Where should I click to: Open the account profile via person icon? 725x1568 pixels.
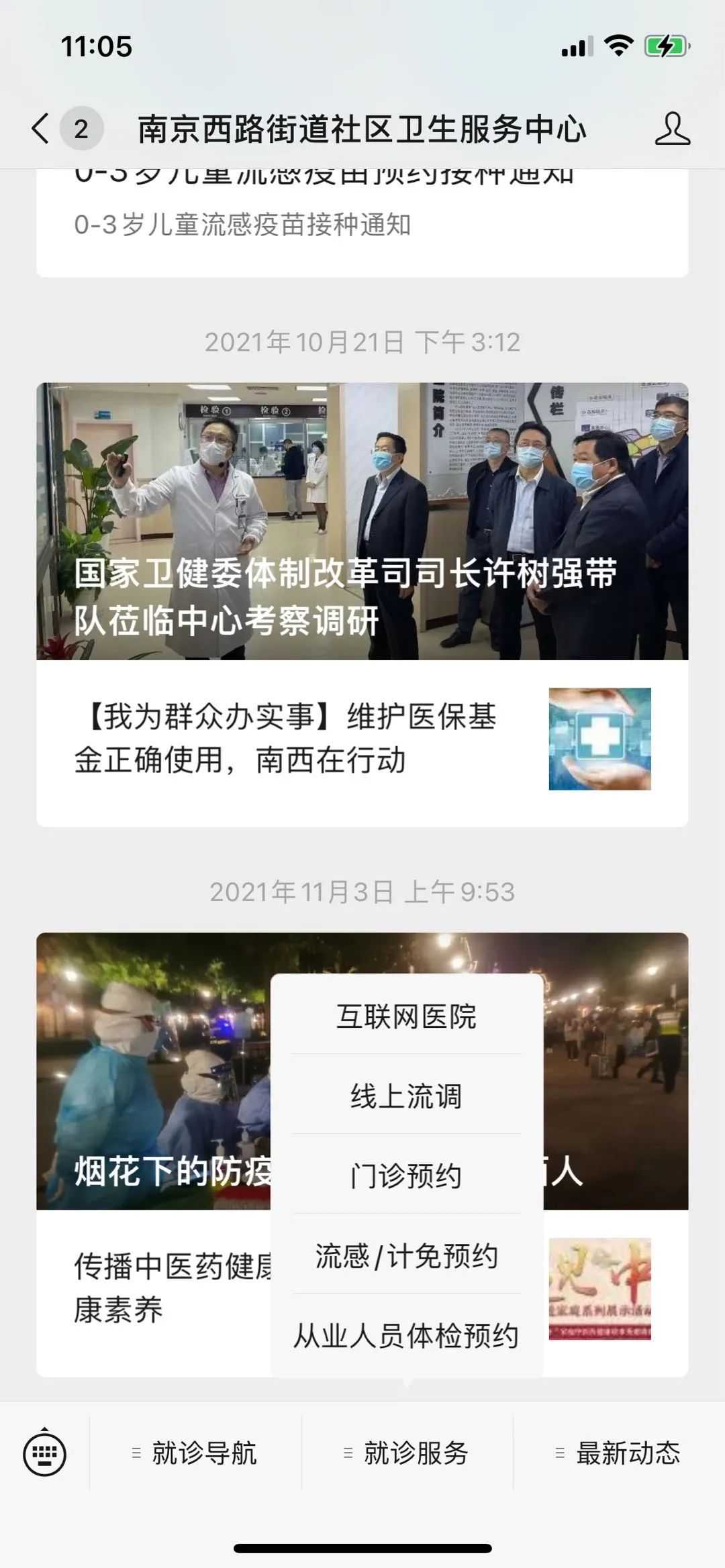pyautogui.click(x=675, y=129)
